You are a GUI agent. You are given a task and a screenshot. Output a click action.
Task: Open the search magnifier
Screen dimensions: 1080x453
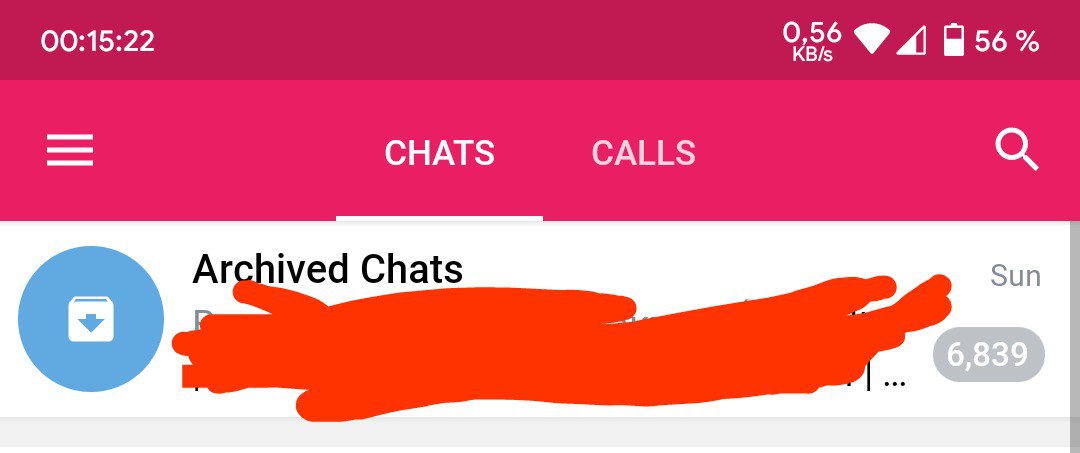coord(1017,152)
